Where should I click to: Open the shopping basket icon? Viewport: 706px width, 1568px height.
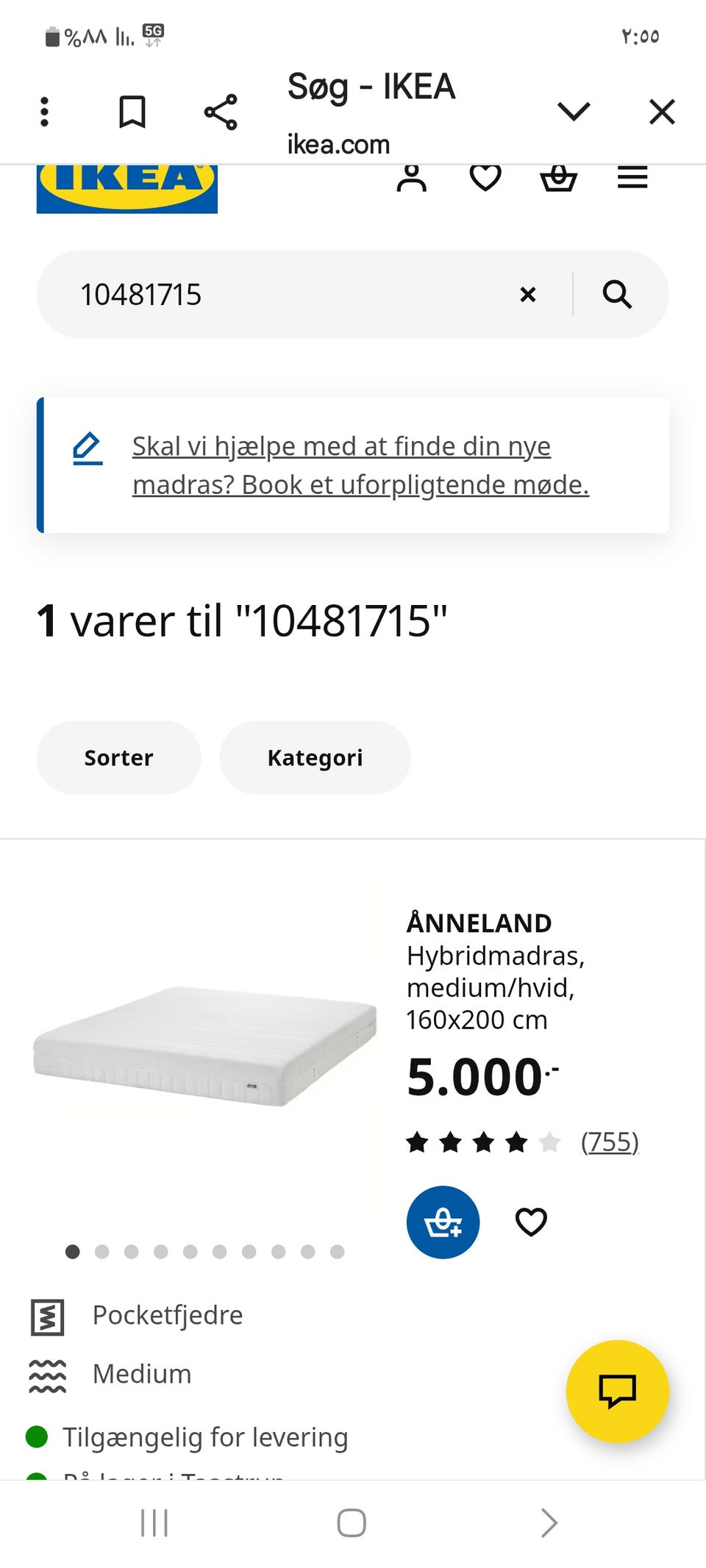tap(559, 176)
